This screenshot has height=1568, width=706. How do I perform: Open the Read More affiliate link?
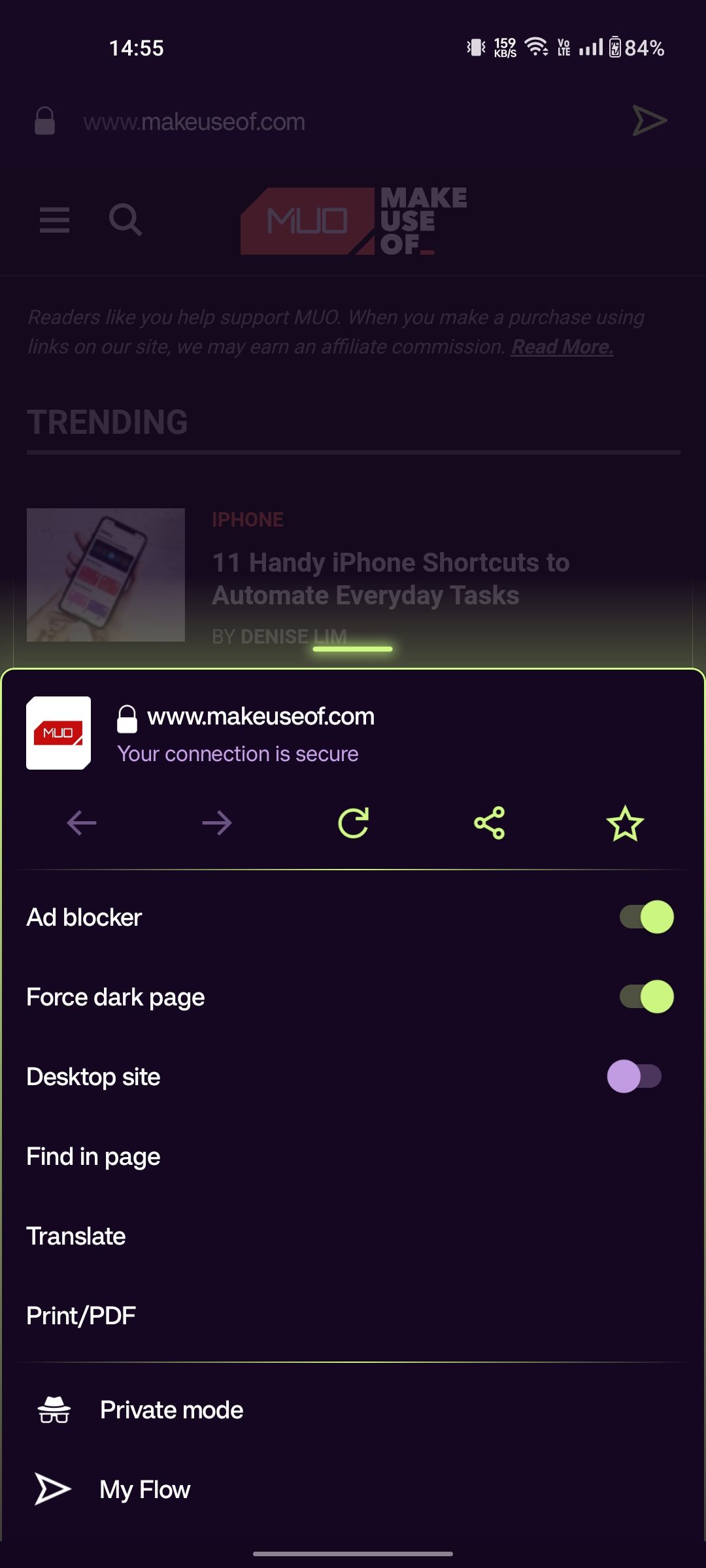(x=560, y=346)
